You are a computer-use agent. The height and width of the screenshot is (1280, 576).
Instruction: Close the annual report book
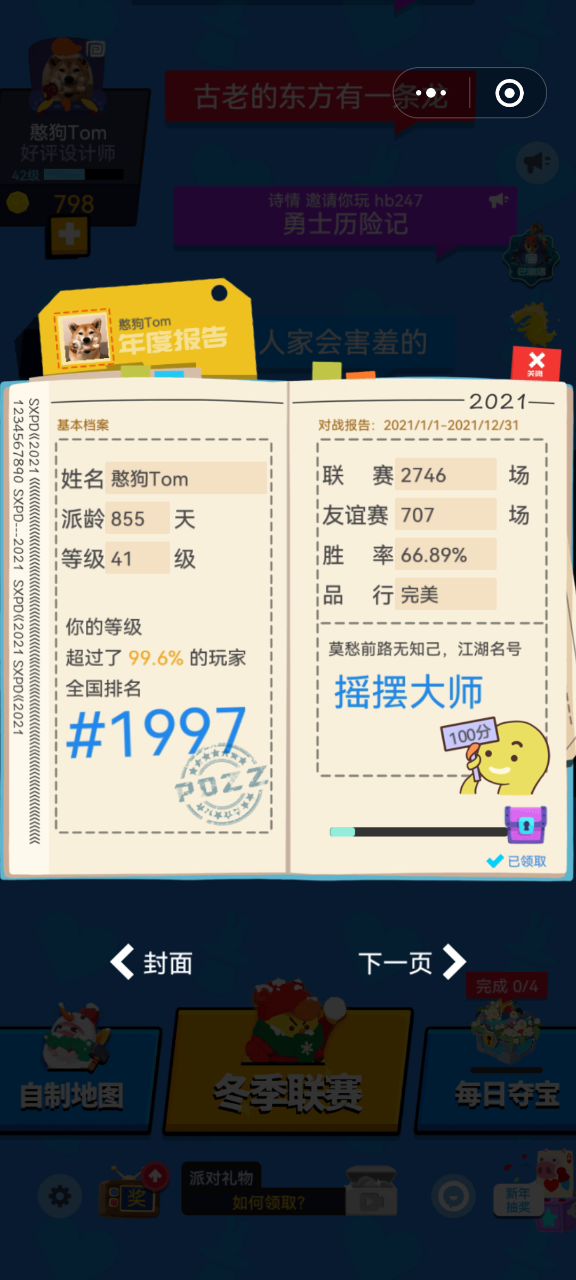tap(536, 363)
